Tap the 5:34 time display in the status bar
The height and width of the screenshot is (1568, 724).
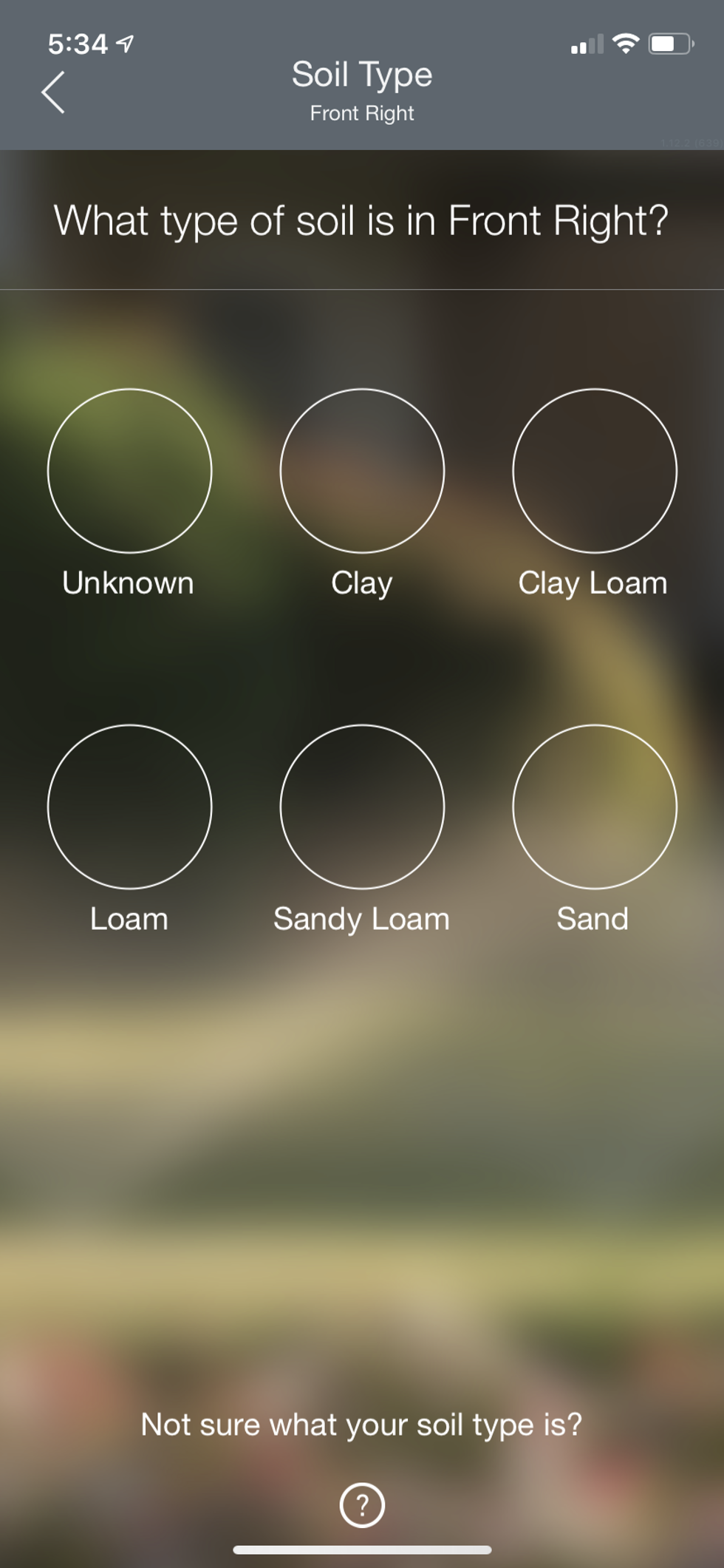(78, 43)
